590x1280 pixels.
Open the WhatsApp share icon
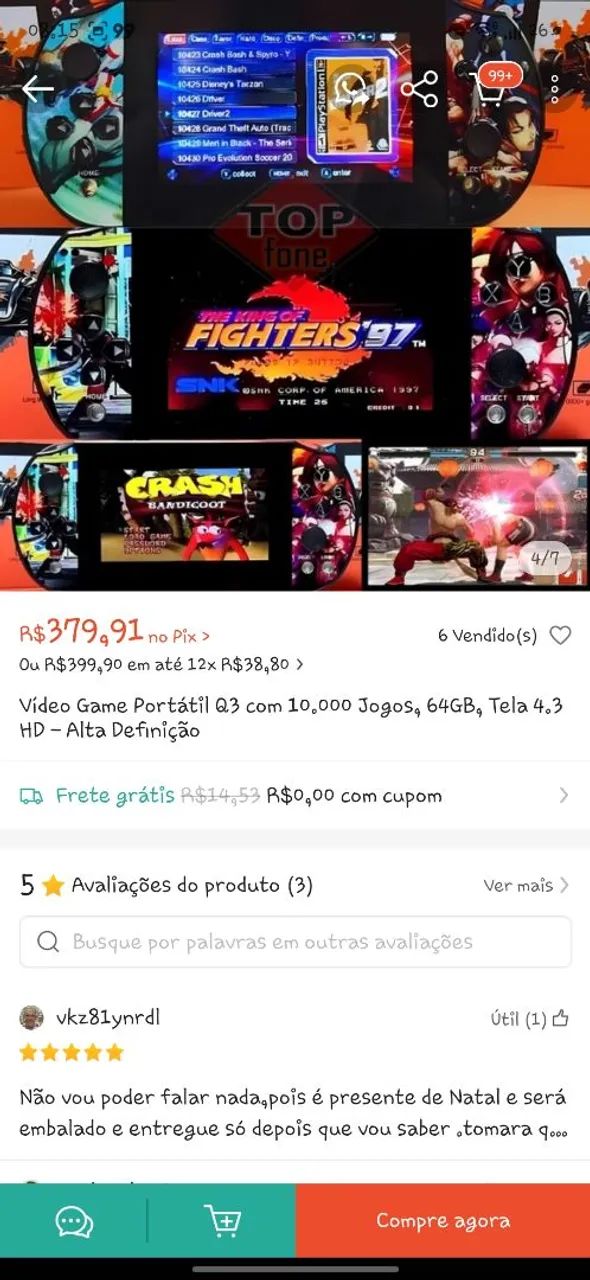click(354, 89)
